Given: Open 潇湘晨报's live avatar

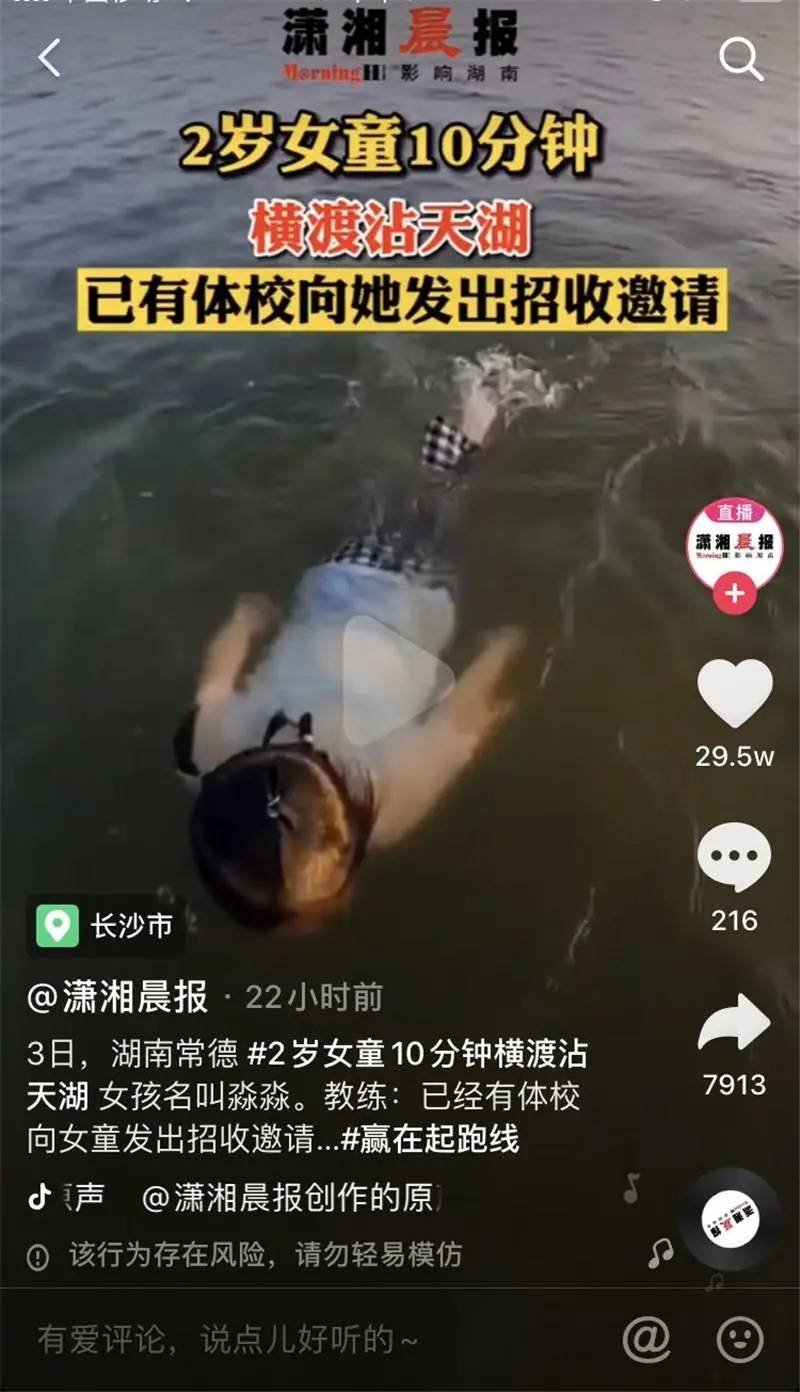Looking at the screenshot, I should pos(734,543).
